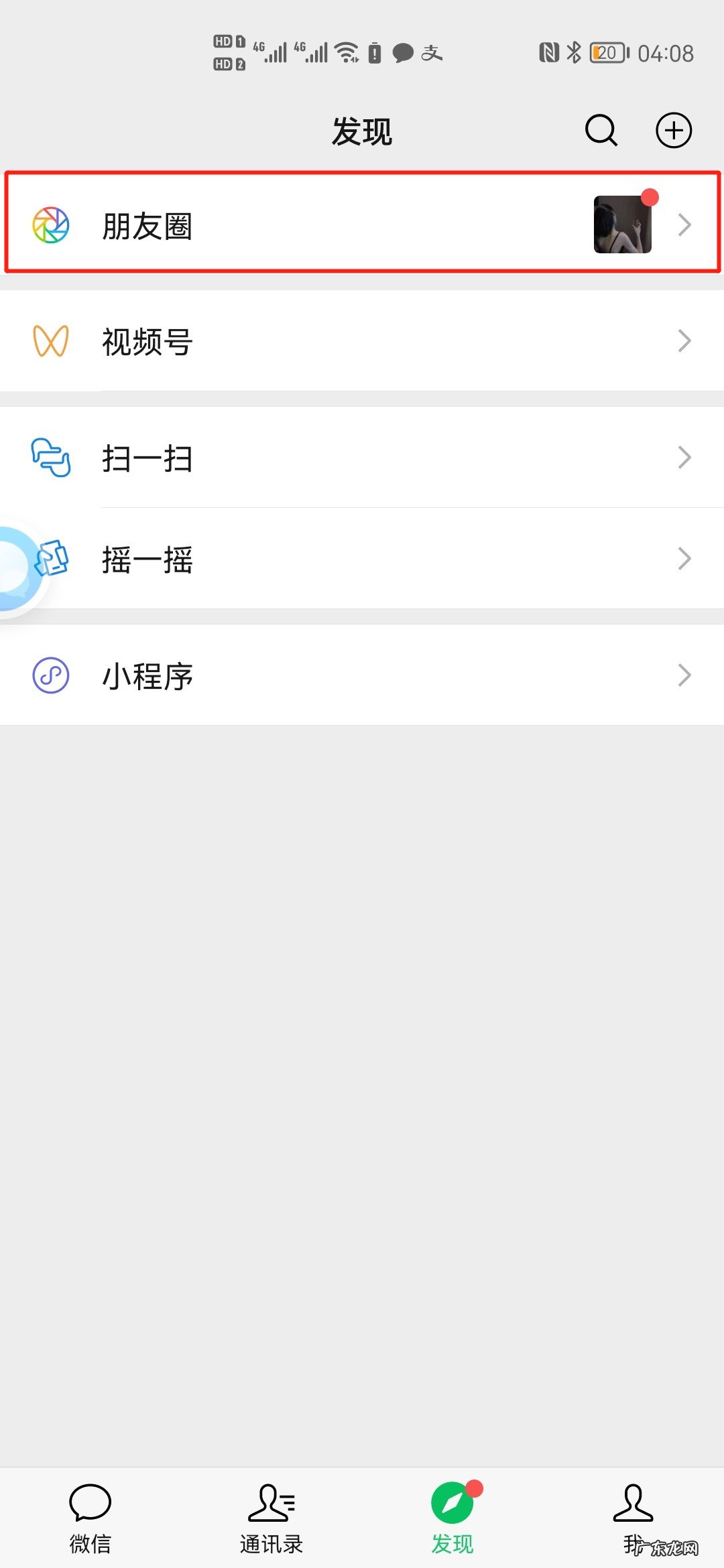Open the plus (+) add menu icon
Screen dimensions: 724x1568
pos(673,130)
